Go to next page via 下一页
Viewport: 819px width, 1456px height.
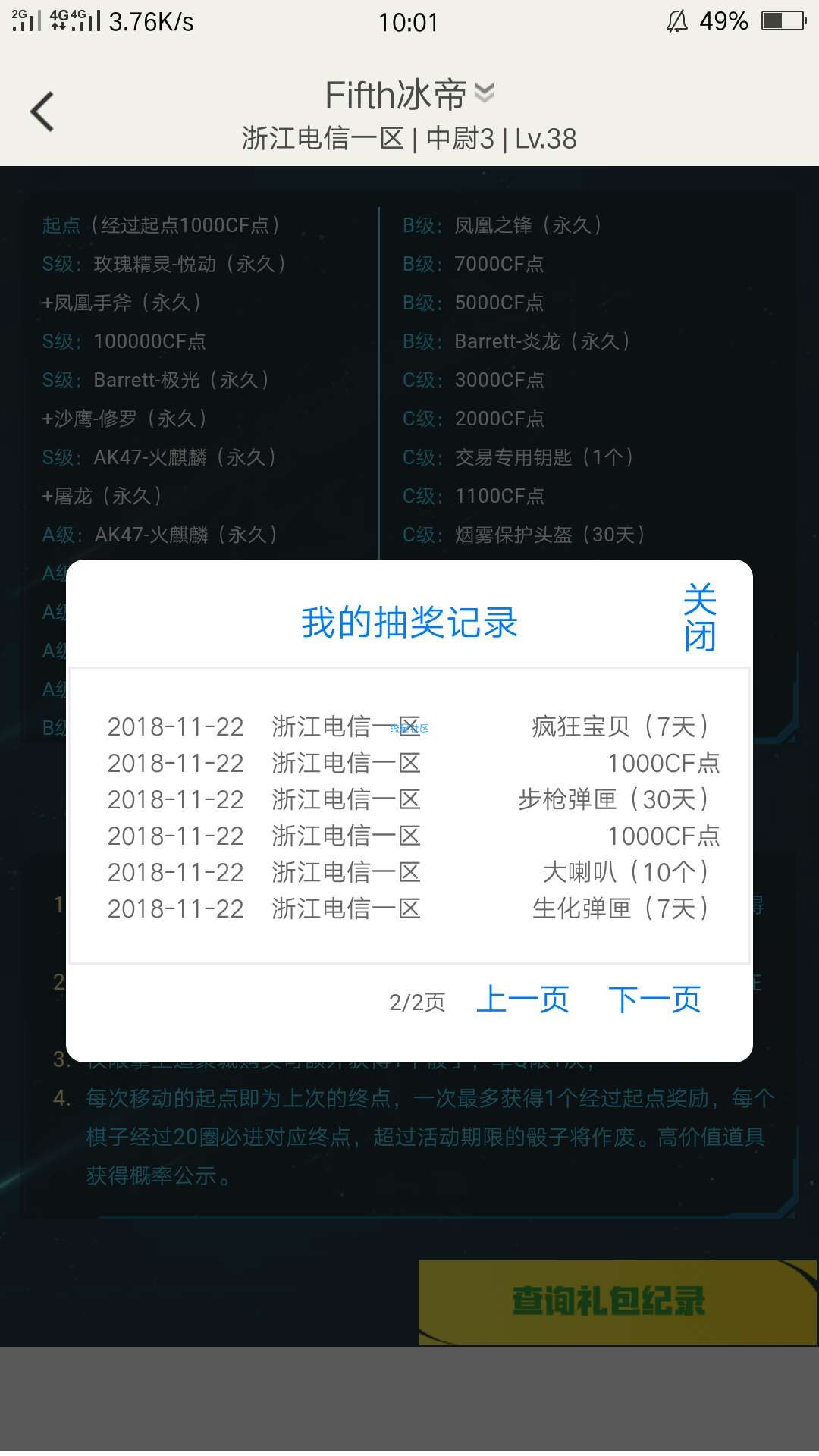[654, 999]
